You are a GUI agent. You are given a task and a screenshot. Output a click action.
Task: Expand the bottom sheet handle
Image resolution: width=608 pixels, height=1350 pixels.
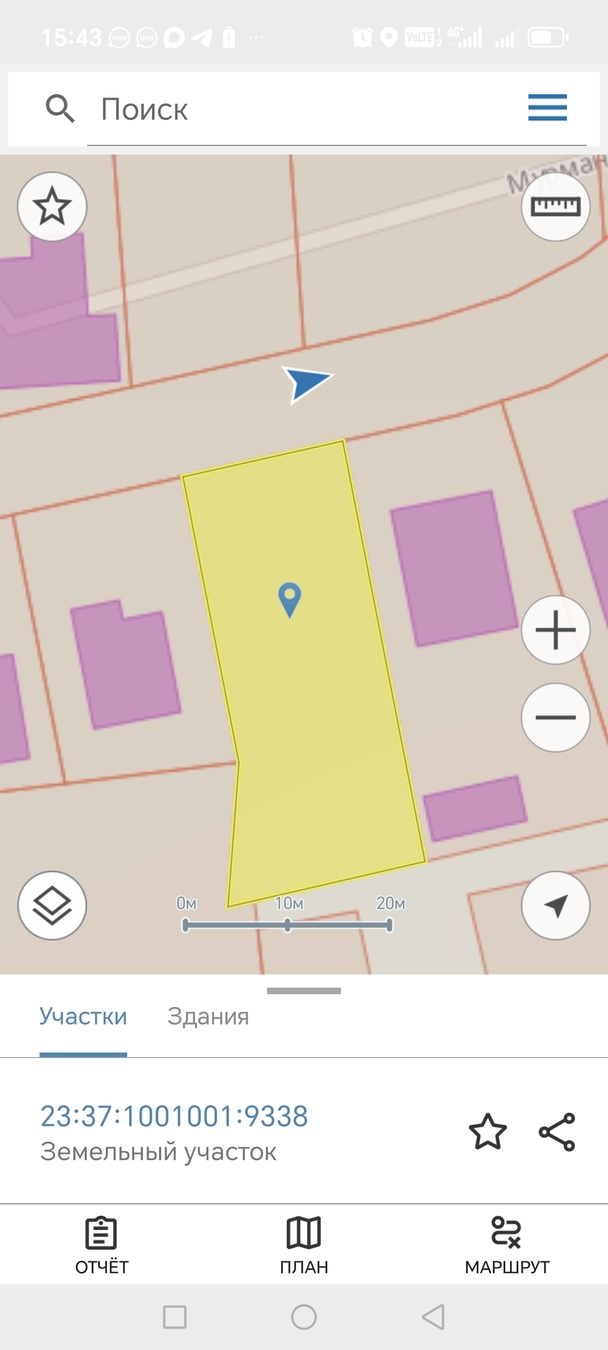point(304,991)
